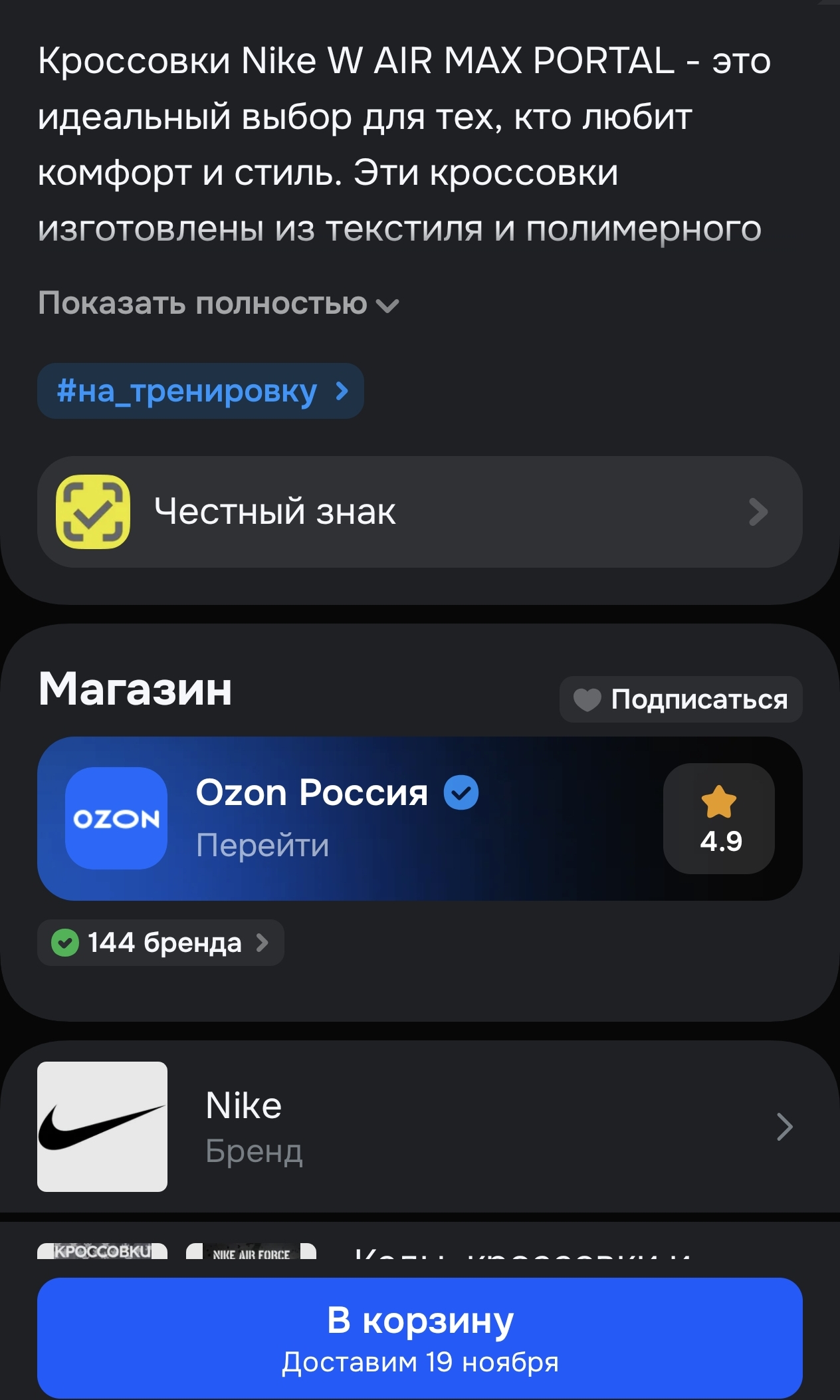Subscribe to the store with Подписаться
The width and height of the screenshot is (840, 1400).
tap(681, 699)
